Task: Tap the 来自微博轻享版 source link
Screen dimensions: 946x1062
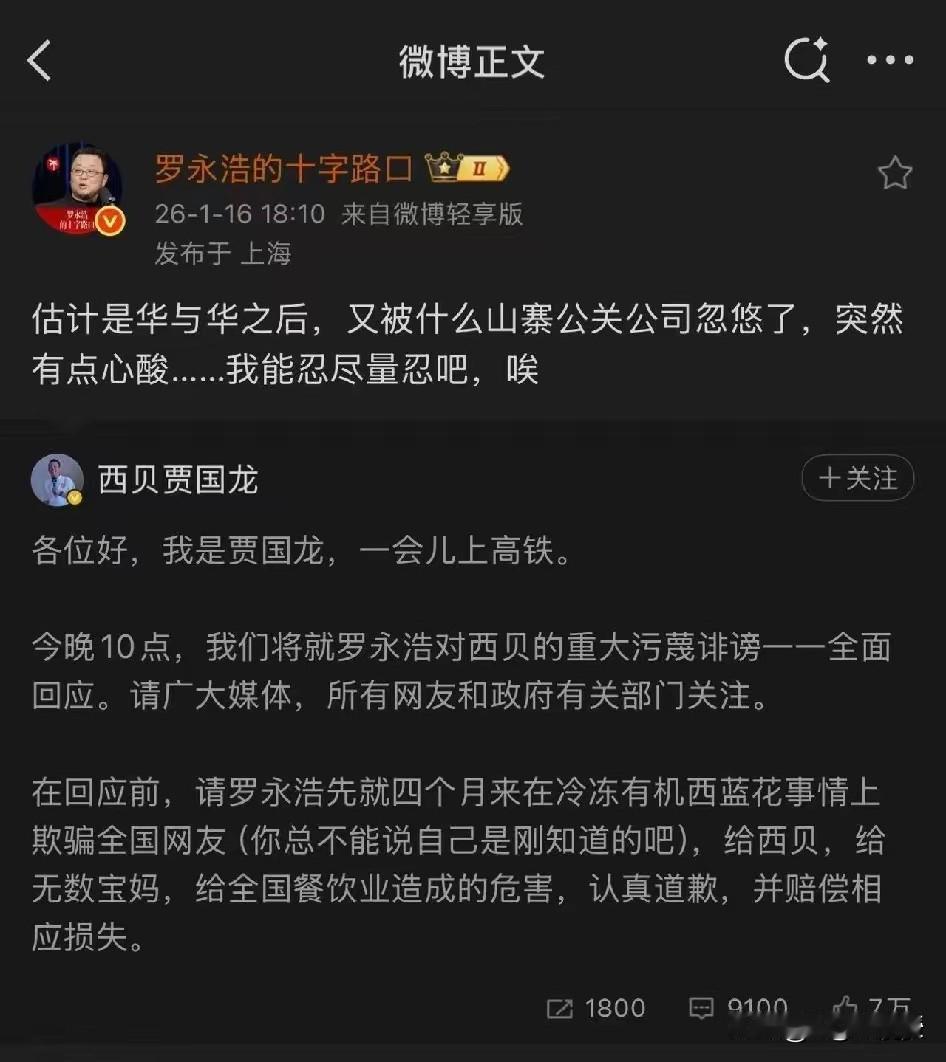Action: (x=430, y=215)
